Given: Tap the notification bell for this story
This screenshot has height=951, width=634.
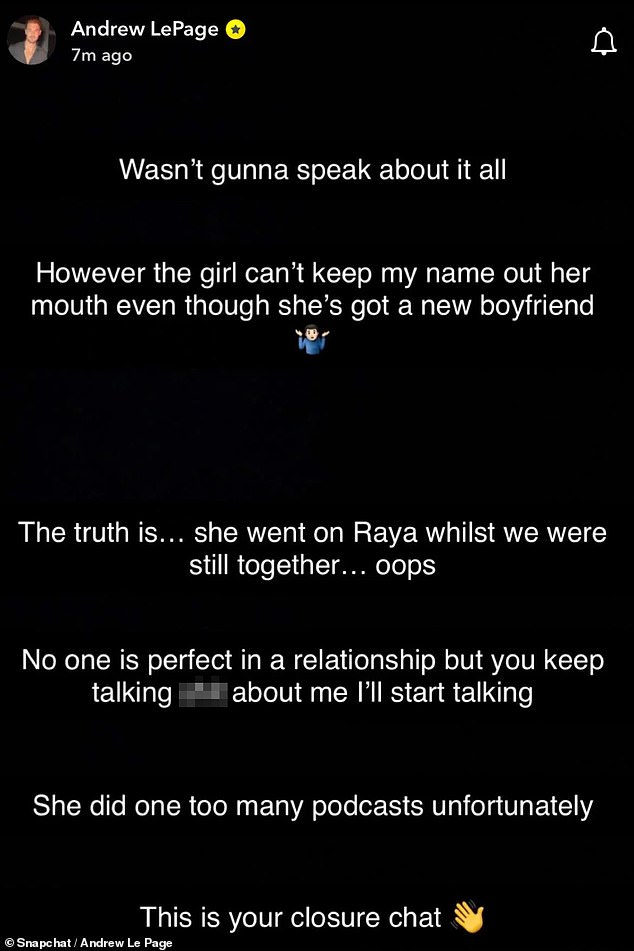Looking at the screenshot, I should tap(603, 41).
